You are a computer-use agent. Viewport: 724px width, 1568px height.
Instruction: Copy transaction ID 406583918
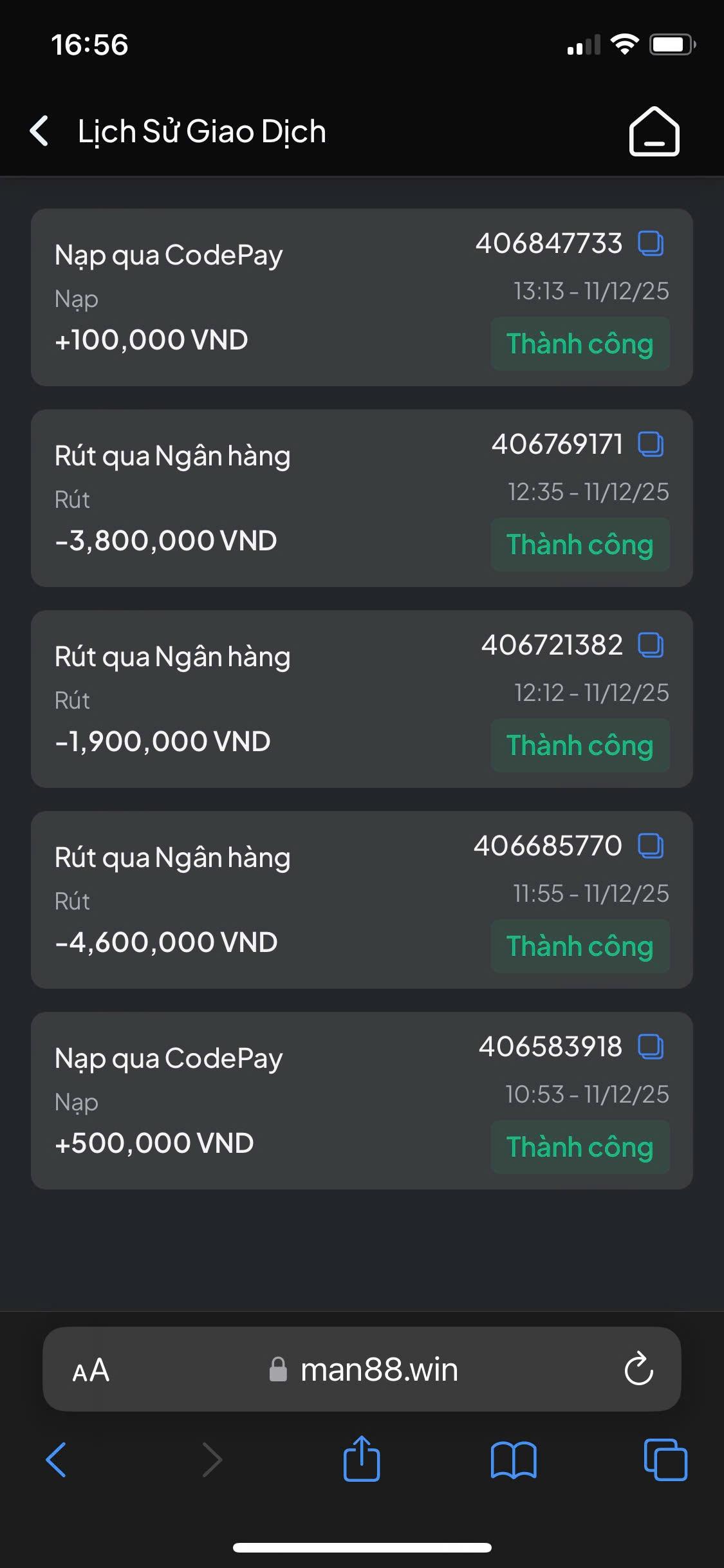(x=651, y=1047)
